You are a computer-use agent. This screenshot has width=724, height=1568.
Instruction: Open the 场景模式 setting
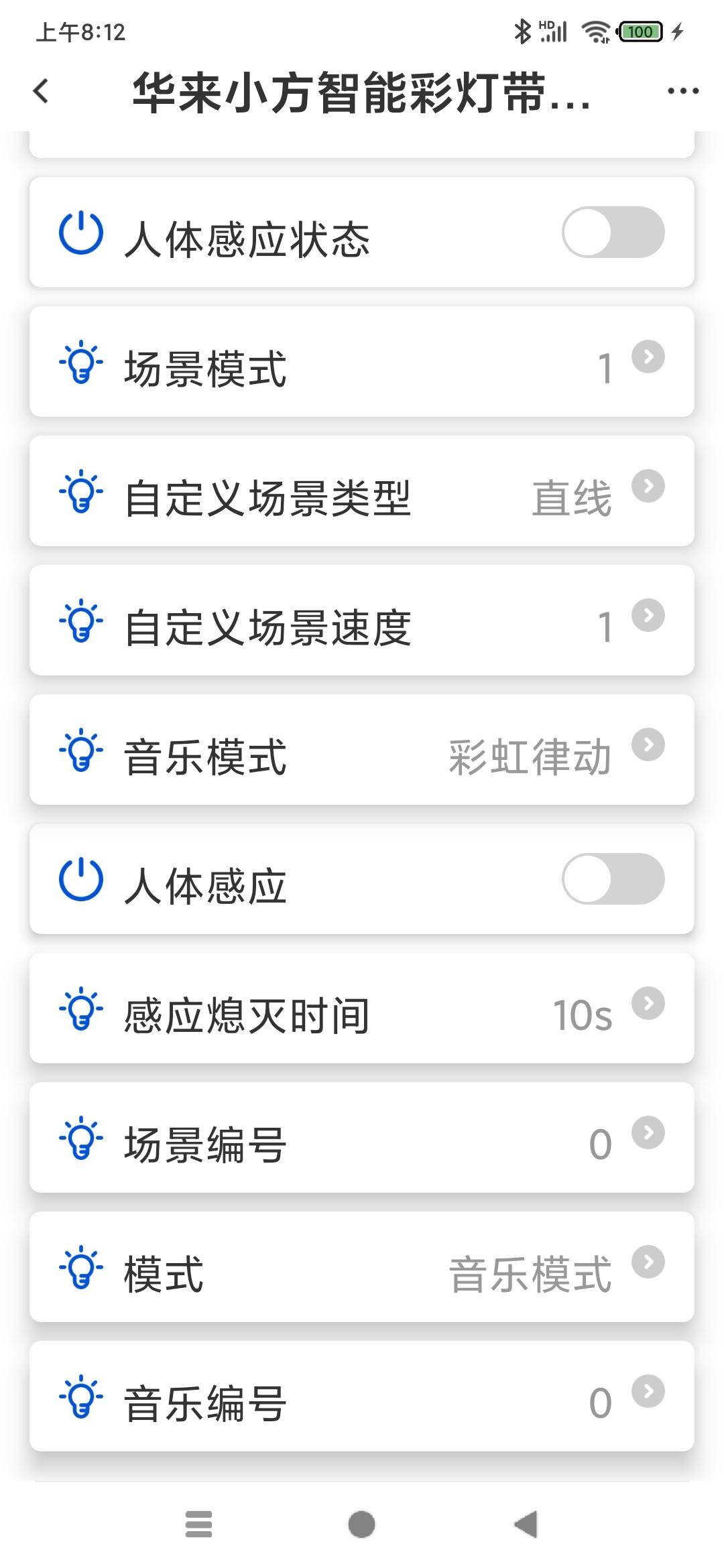point(362,362)
